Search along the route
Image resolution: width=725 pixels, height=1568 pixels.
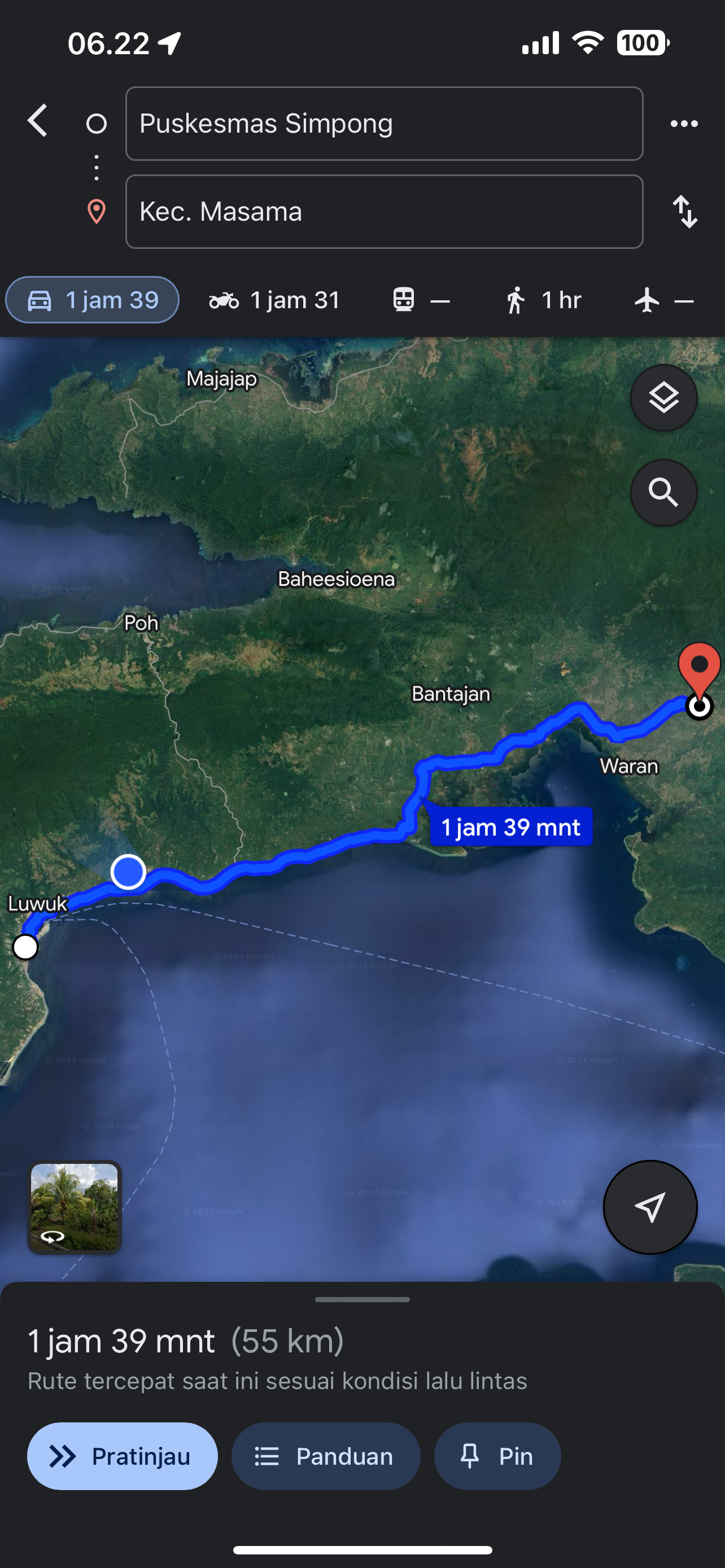pyautogui.click(x=663, y=492)
